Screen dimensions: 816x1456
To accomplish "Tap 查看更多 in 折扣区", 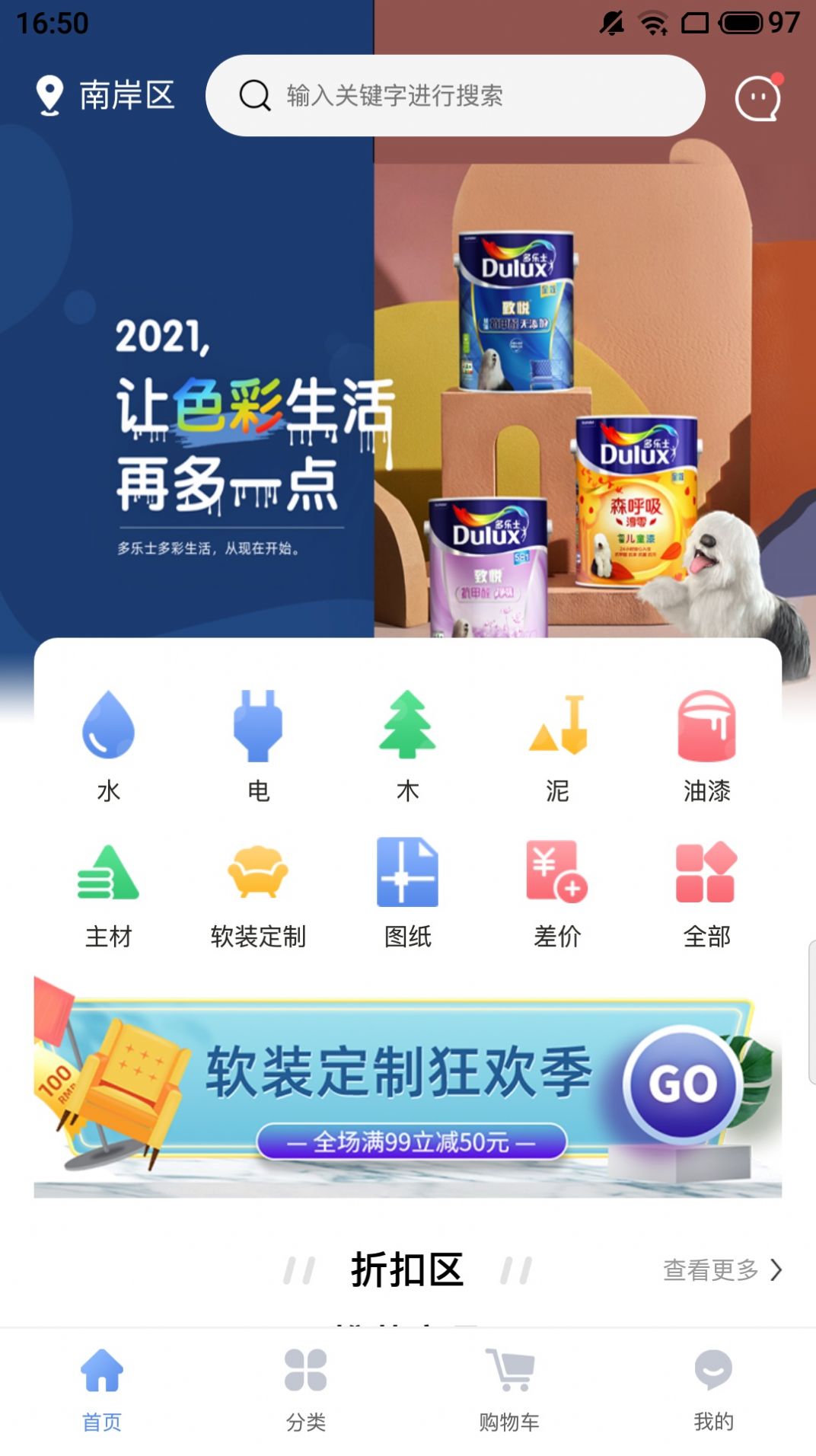I will pyautogui.click(x=722, y=1269).
